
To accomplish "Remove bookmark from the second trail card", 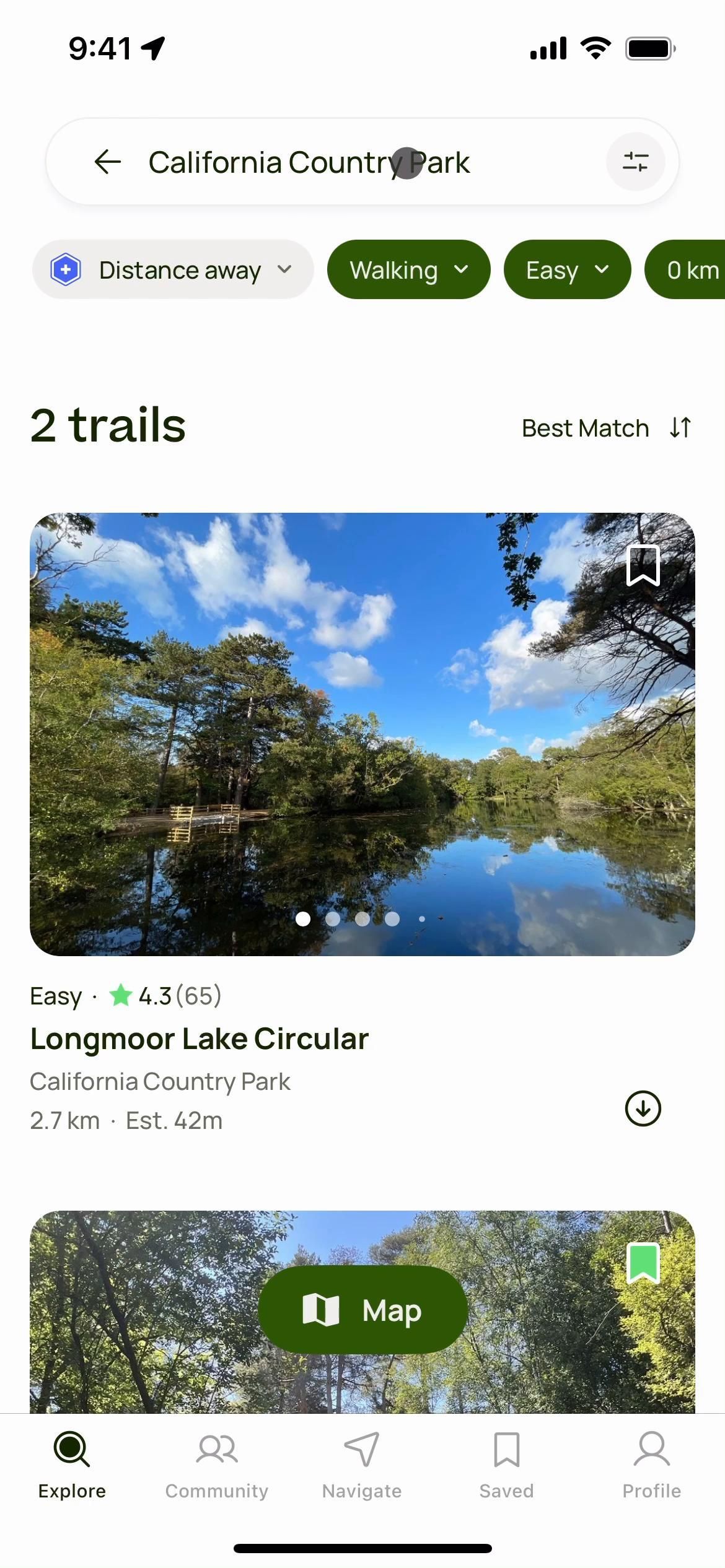I will [643, 1263].
